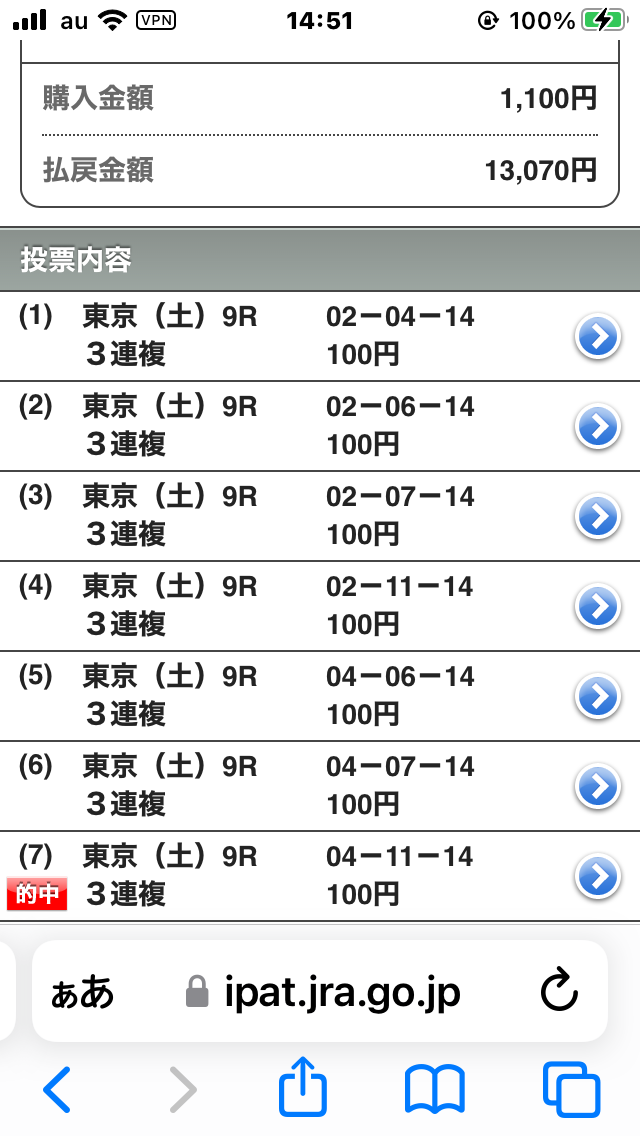View the 02-06-14 trio bet

click(x=598, y=428)
